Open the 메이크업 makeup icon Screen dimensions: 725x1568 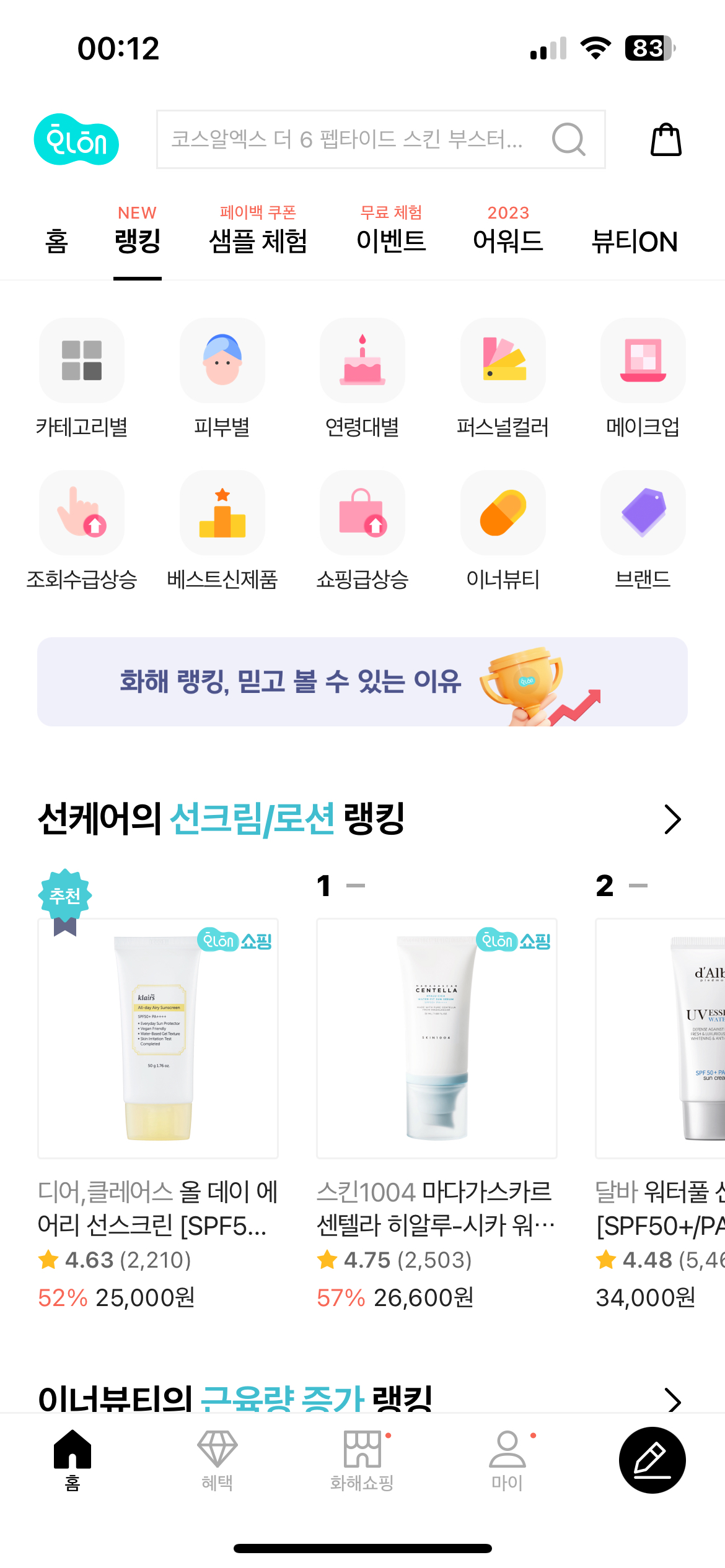click(x=643, y=361)
